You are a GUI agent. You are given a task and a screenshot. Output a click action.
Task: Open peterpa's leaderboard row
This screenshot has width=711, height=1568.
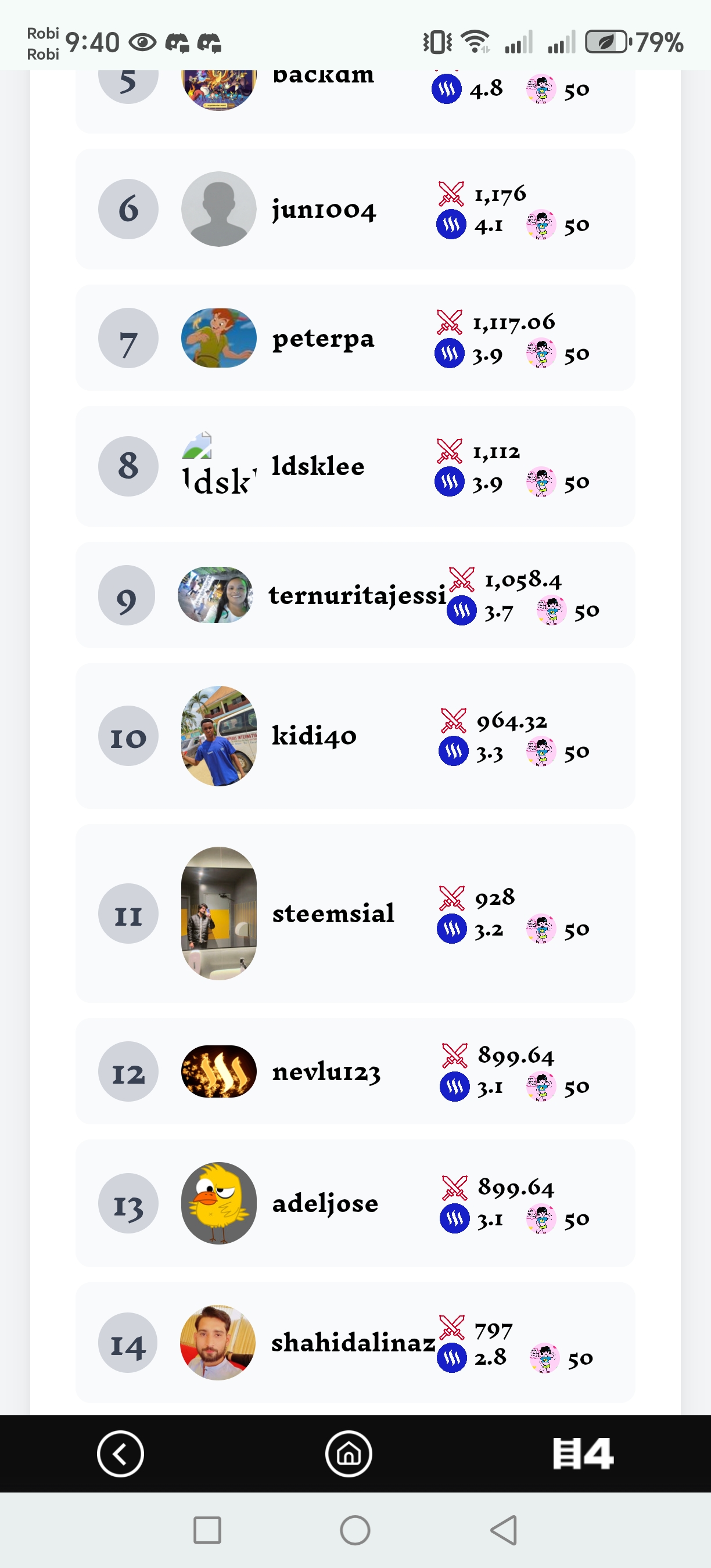355,338
